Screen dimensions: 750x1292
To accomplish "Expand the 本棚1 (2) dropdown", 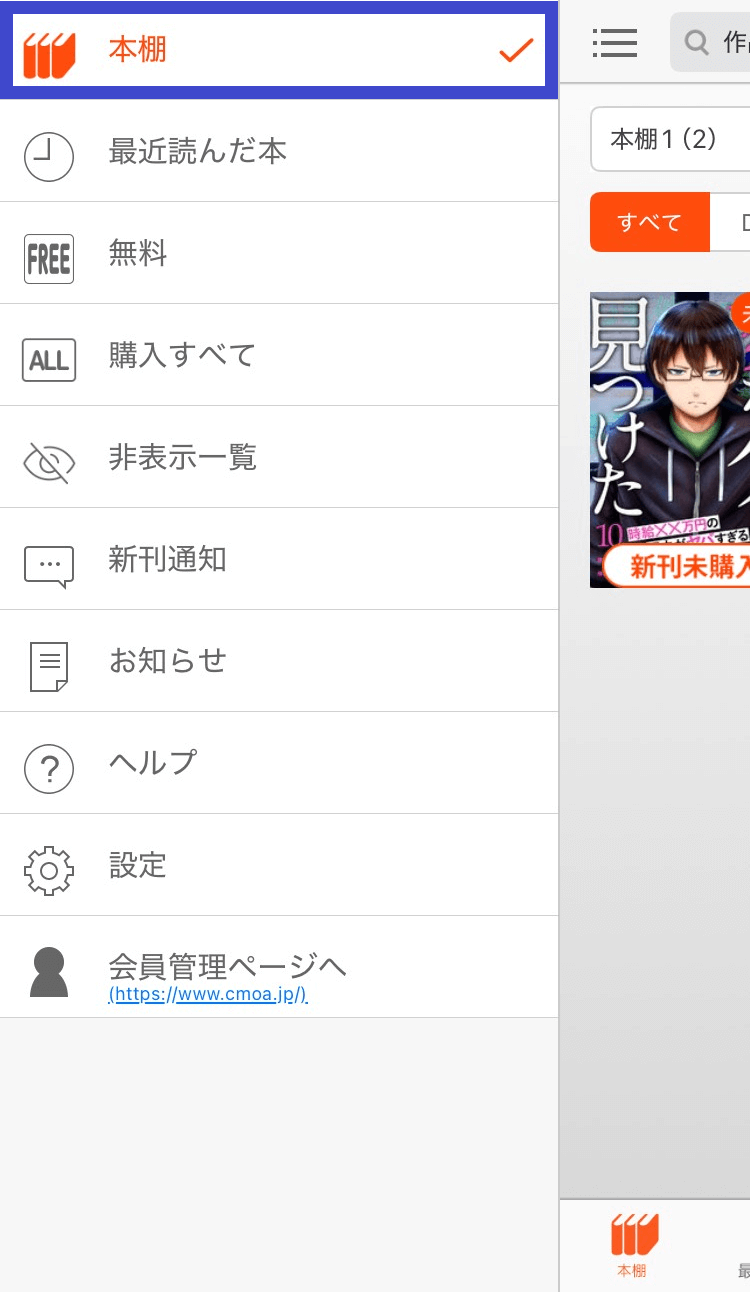I will pos(670,140).
